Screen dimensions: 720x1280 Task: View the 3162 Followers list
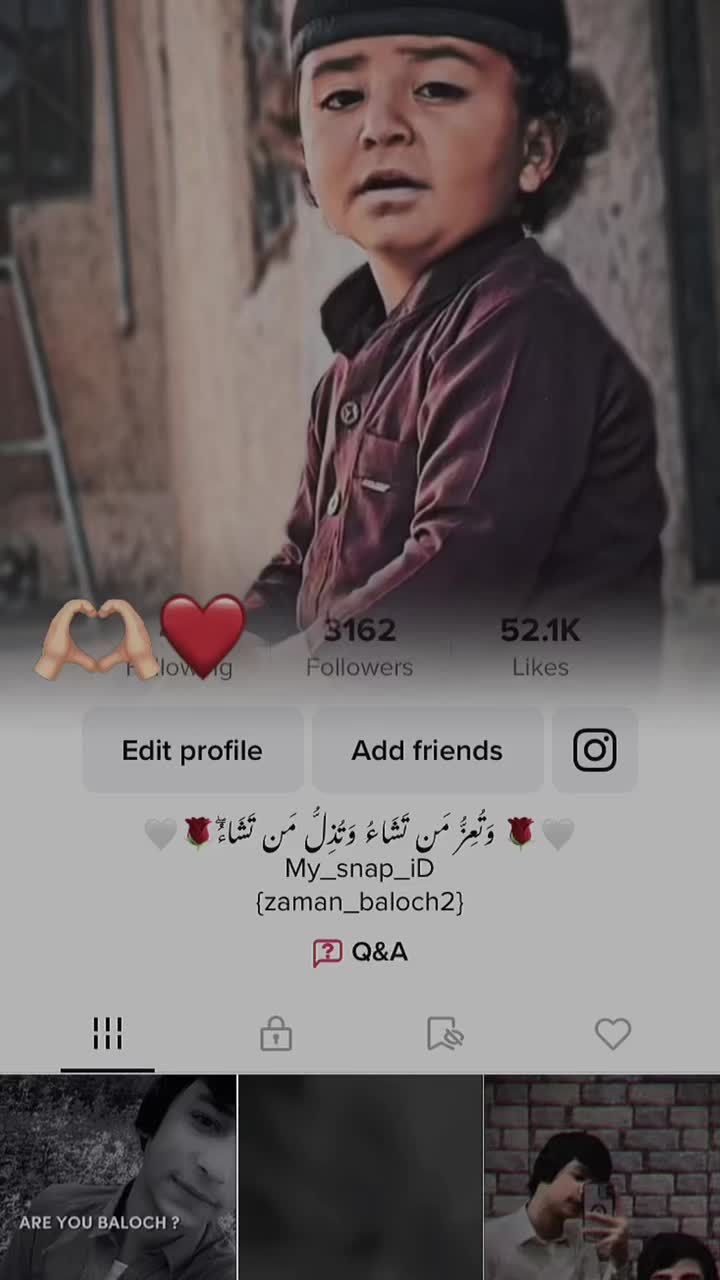click(360, 647)
